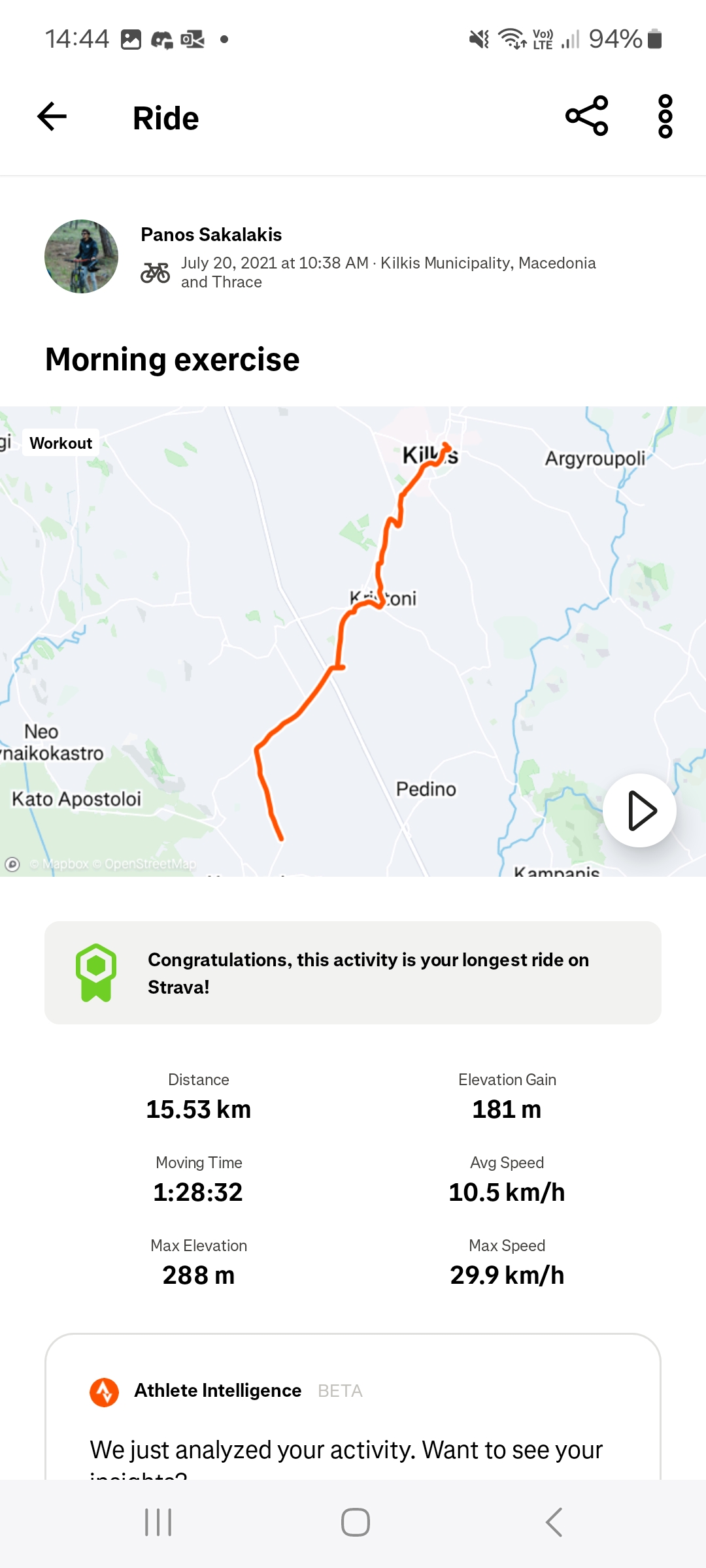Click the OpenStreetMap attribution link
Screen dimensions: 706x1568
point(144,864)
